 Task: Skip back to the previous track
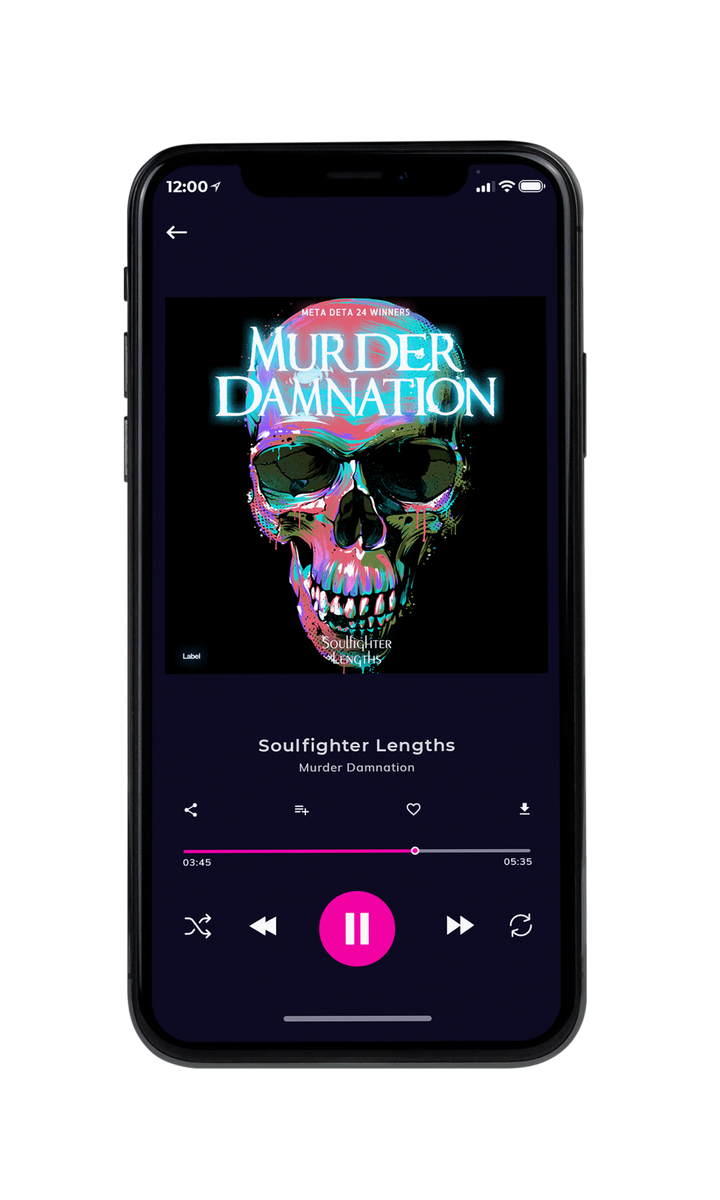[263, 926]
